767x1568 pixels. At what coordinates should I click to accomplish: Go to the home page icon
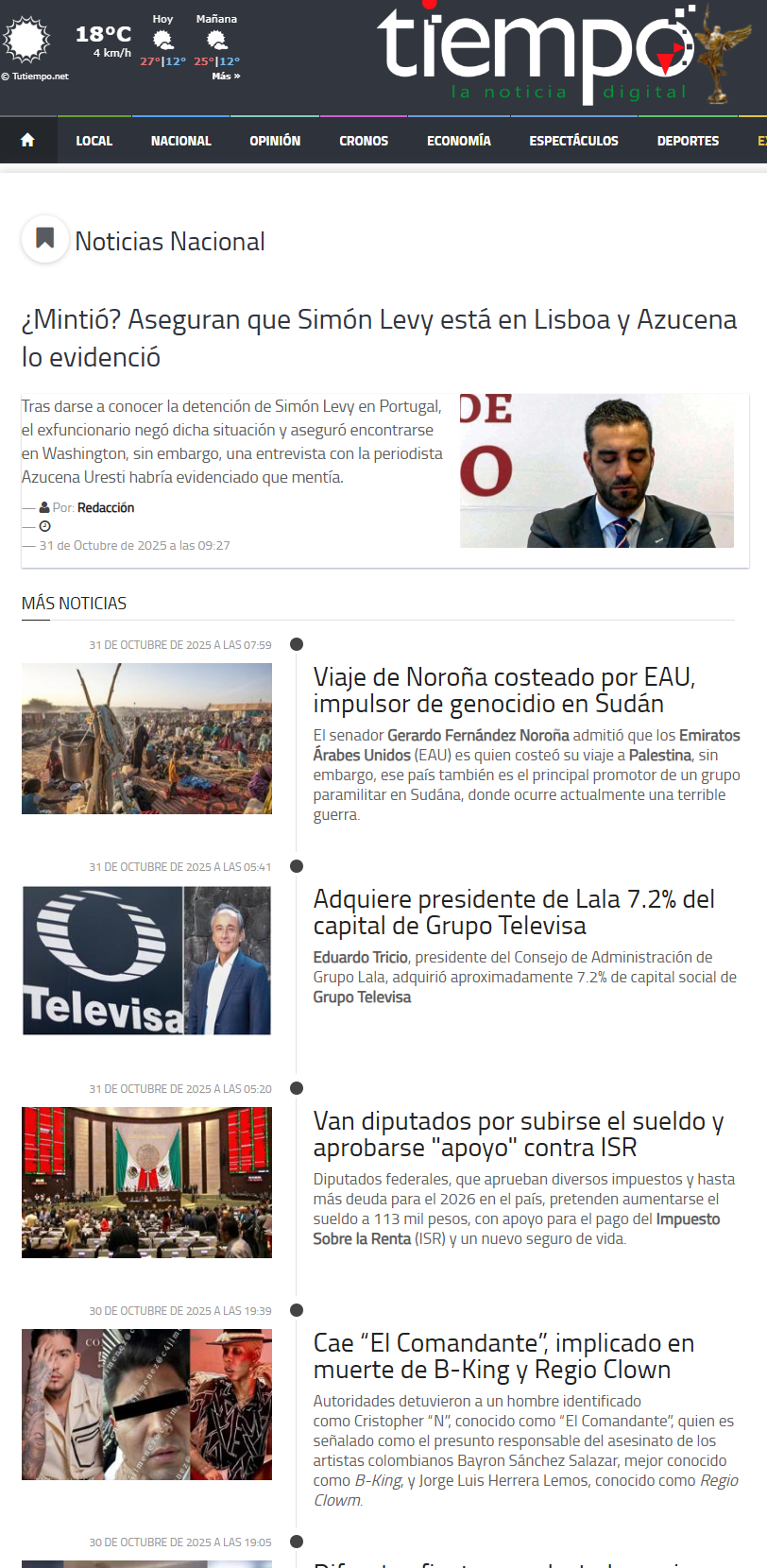(27, 141)
